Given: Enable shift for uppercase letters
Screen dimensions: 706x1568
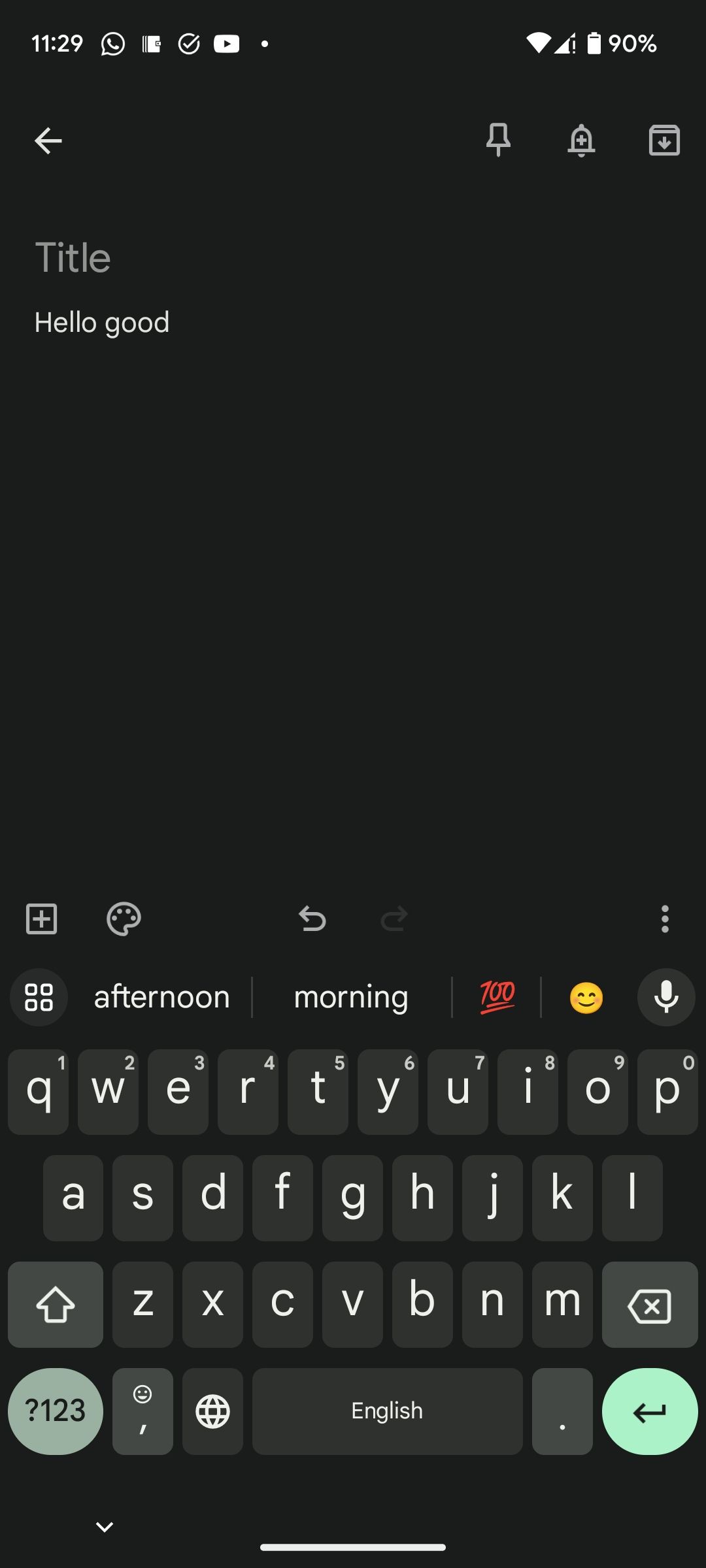Looking at the screenshot, I should tap(56, 1304).
